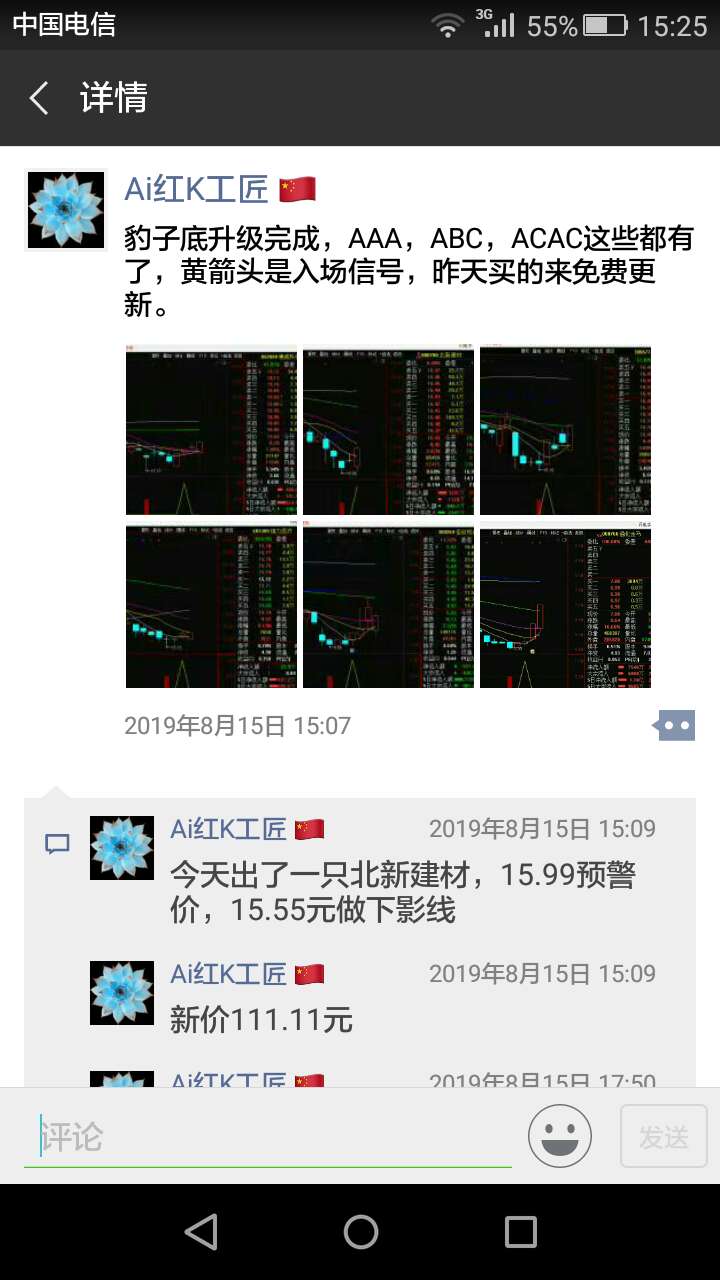Image resolution: width=720 pixels, height=1280 pixels.
Task: Go back from the 详情 page
Action: (x=40, y=98)
